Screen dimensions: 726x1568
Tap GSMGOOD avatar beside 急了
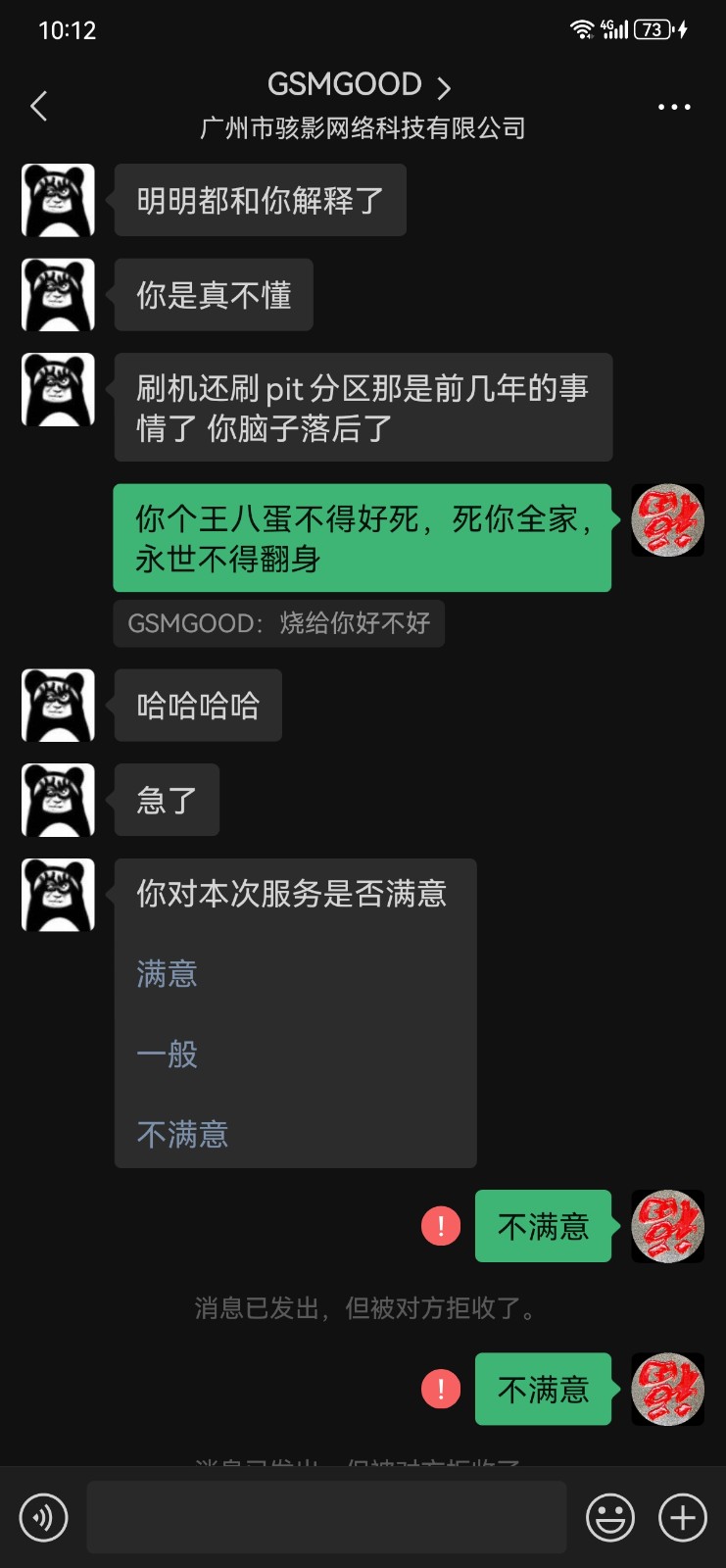(59, 800)
